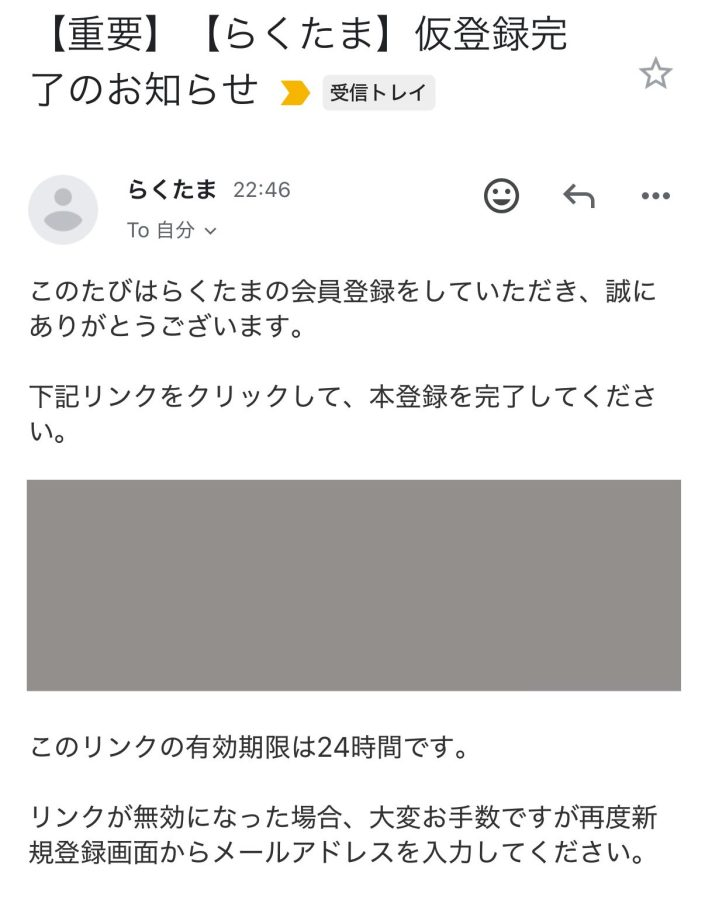The width and height of the screenshot is (705, 900).
Task: Open the message overflow menu
Action: (655, 195)
